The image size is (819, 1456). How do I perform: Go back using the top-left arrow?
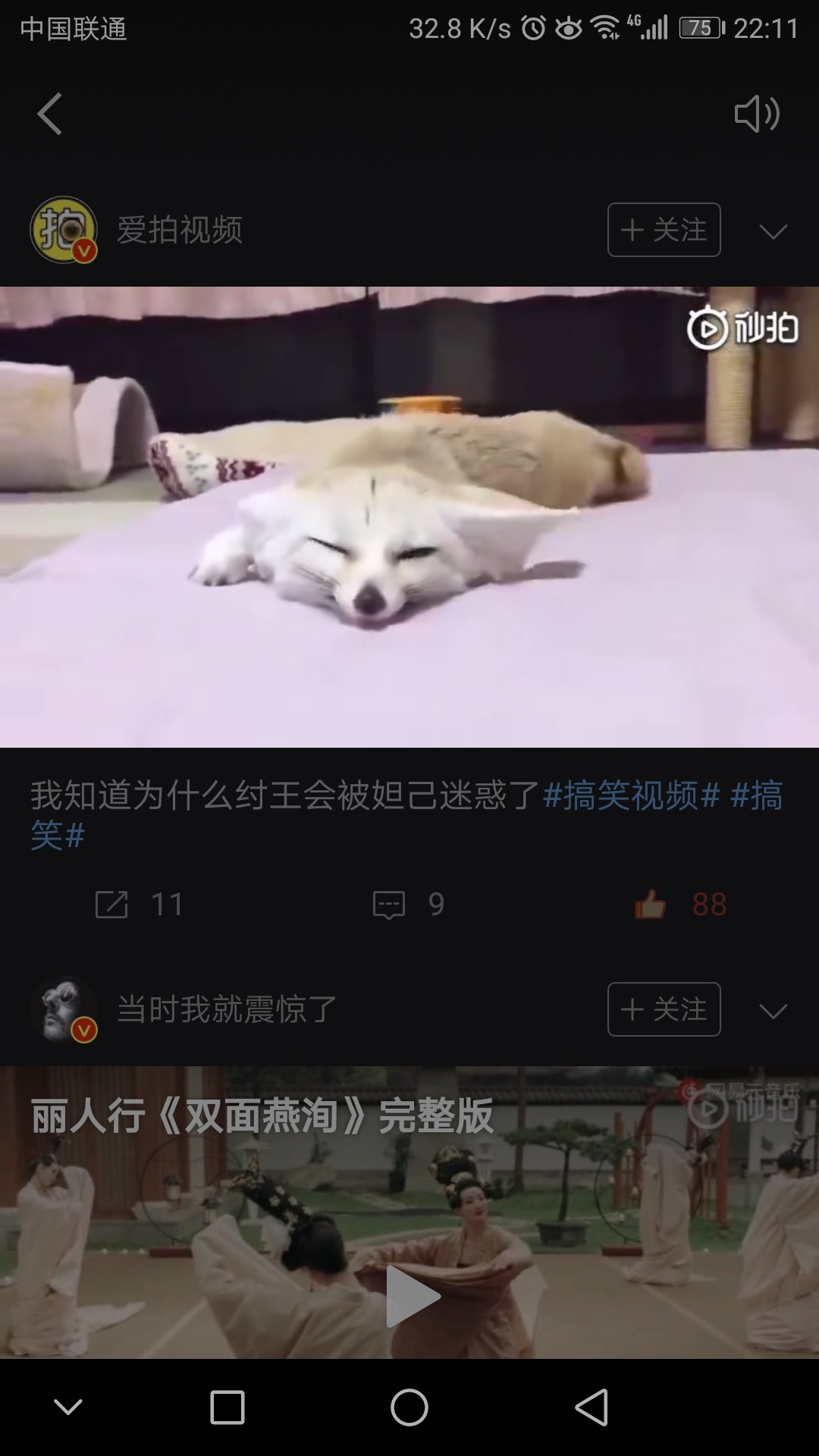pyautogui.click(x=50, y=114)
